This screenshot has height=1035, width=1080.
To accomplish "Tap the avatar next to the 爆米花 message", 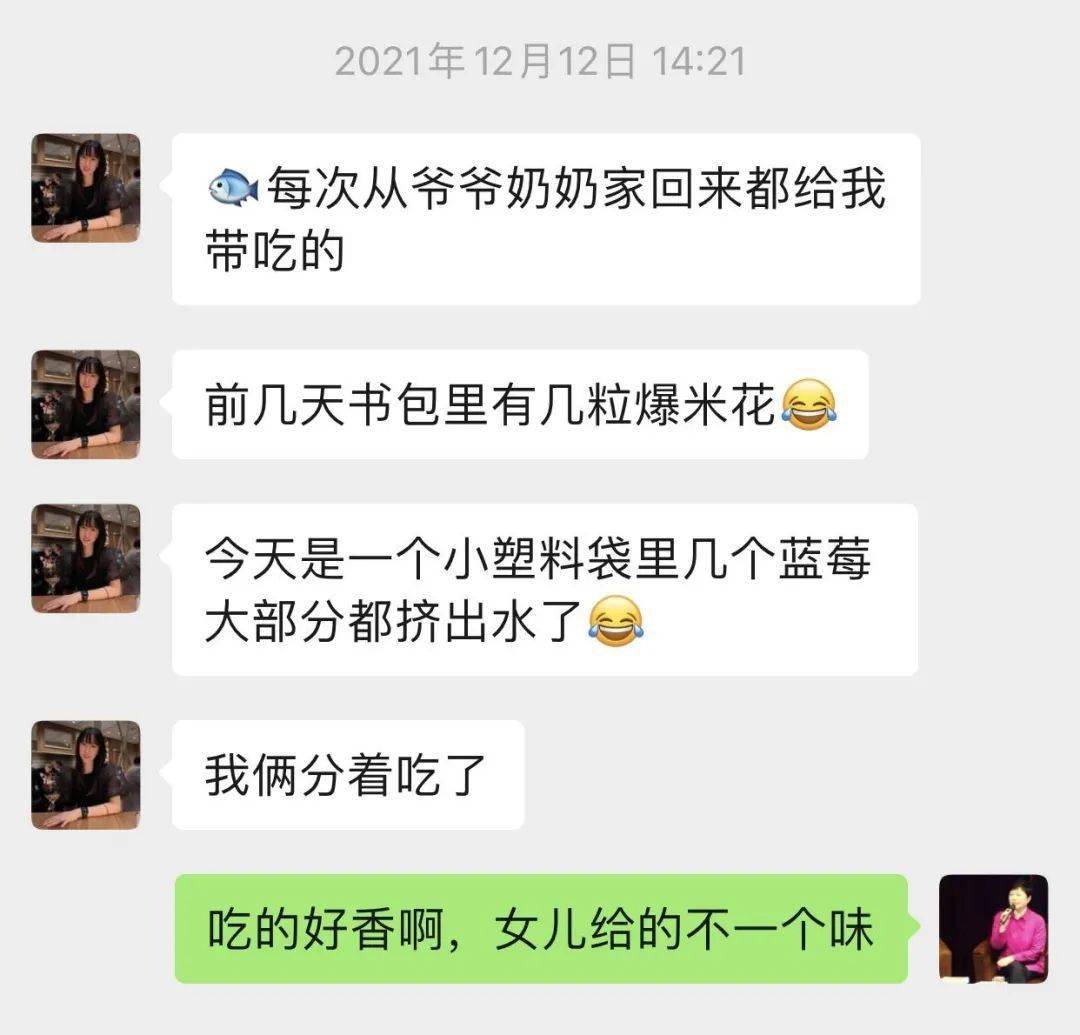I will coord(86,404).
